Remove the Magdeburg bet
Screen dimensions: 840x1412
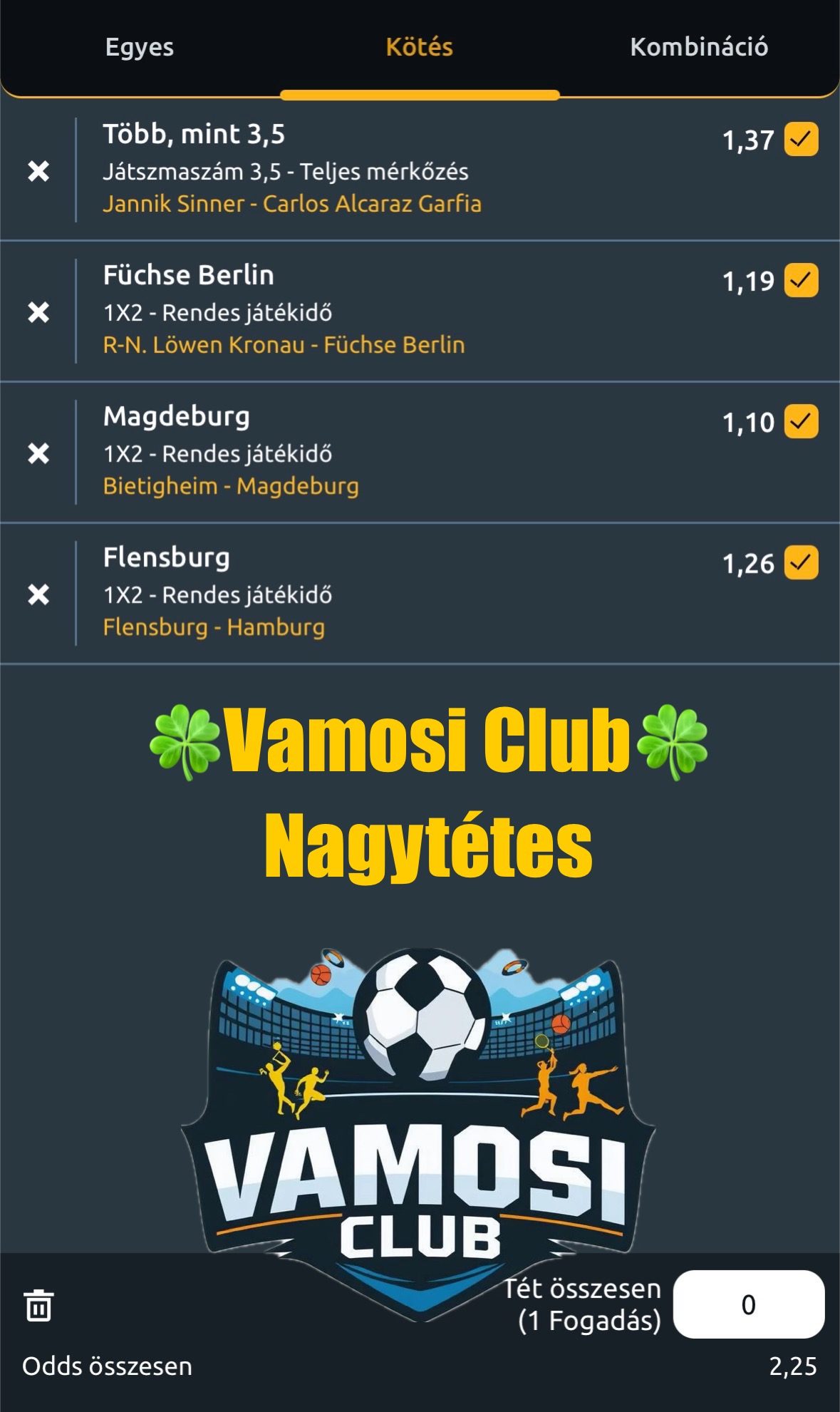[x=38, y=453]
